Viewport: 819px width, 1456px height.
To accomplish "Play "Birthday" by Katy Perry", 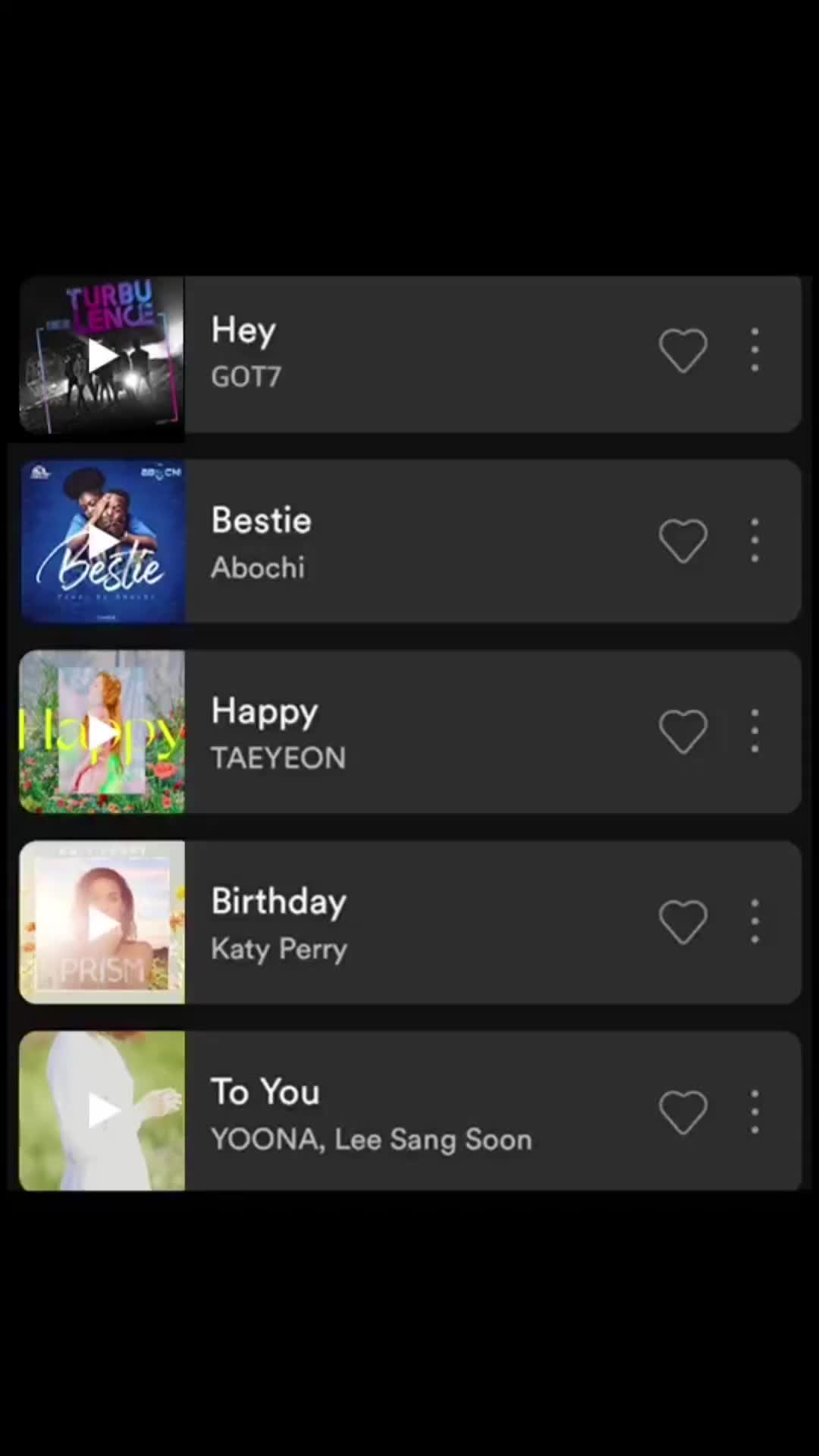I will coord(102,923).
